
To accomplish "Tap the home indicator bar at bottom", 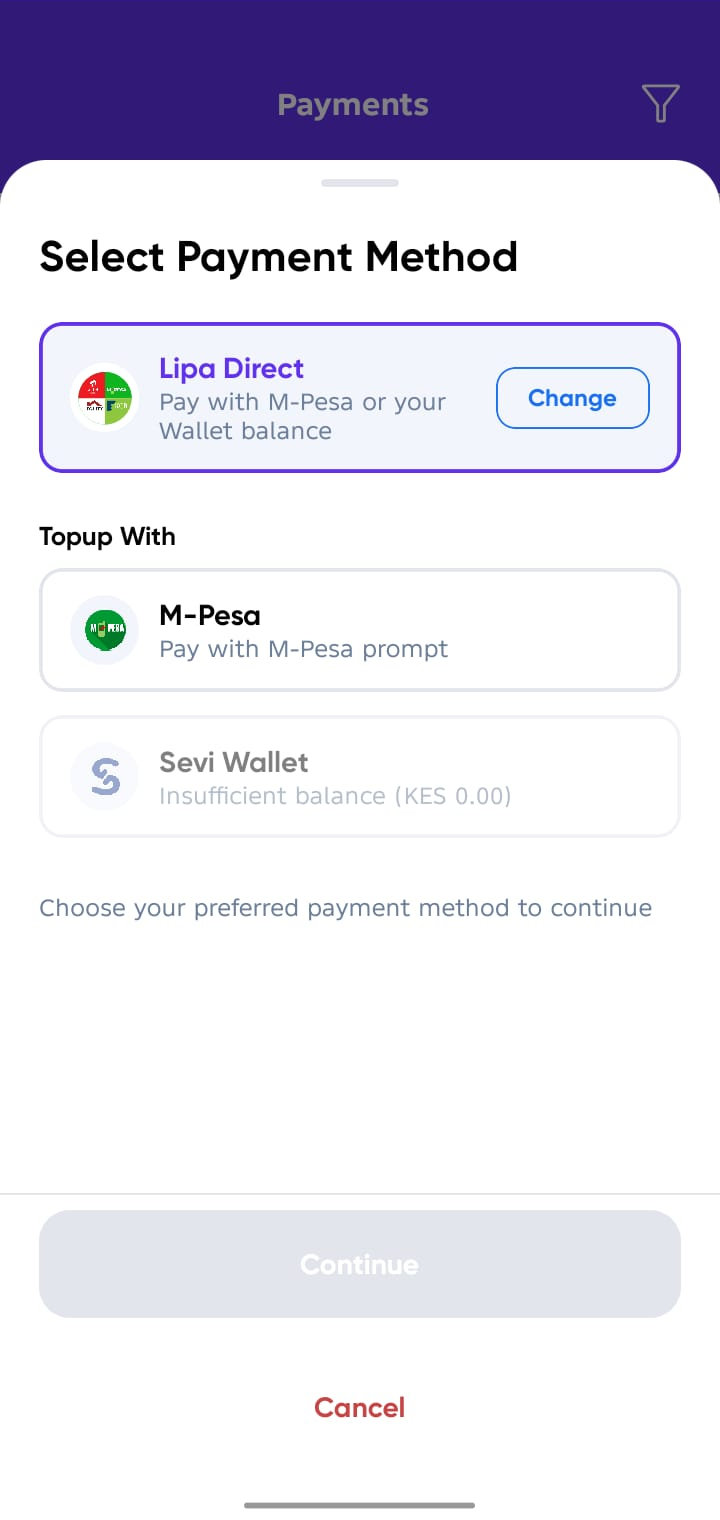I will 359,1504.
